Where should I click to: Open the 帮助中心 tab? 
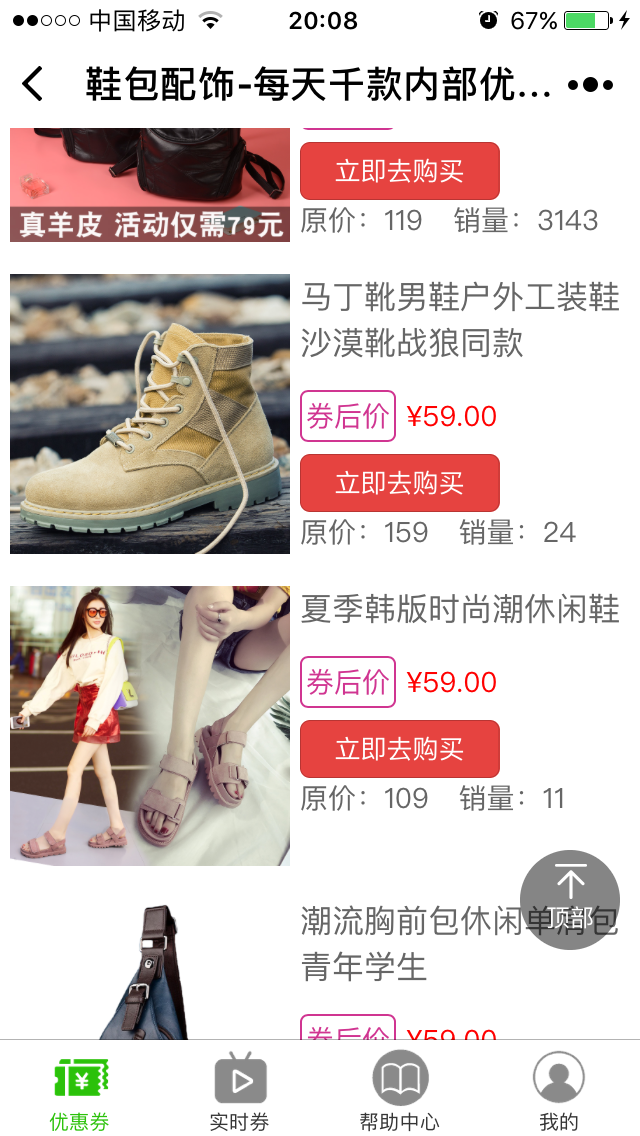(400, 1092)
